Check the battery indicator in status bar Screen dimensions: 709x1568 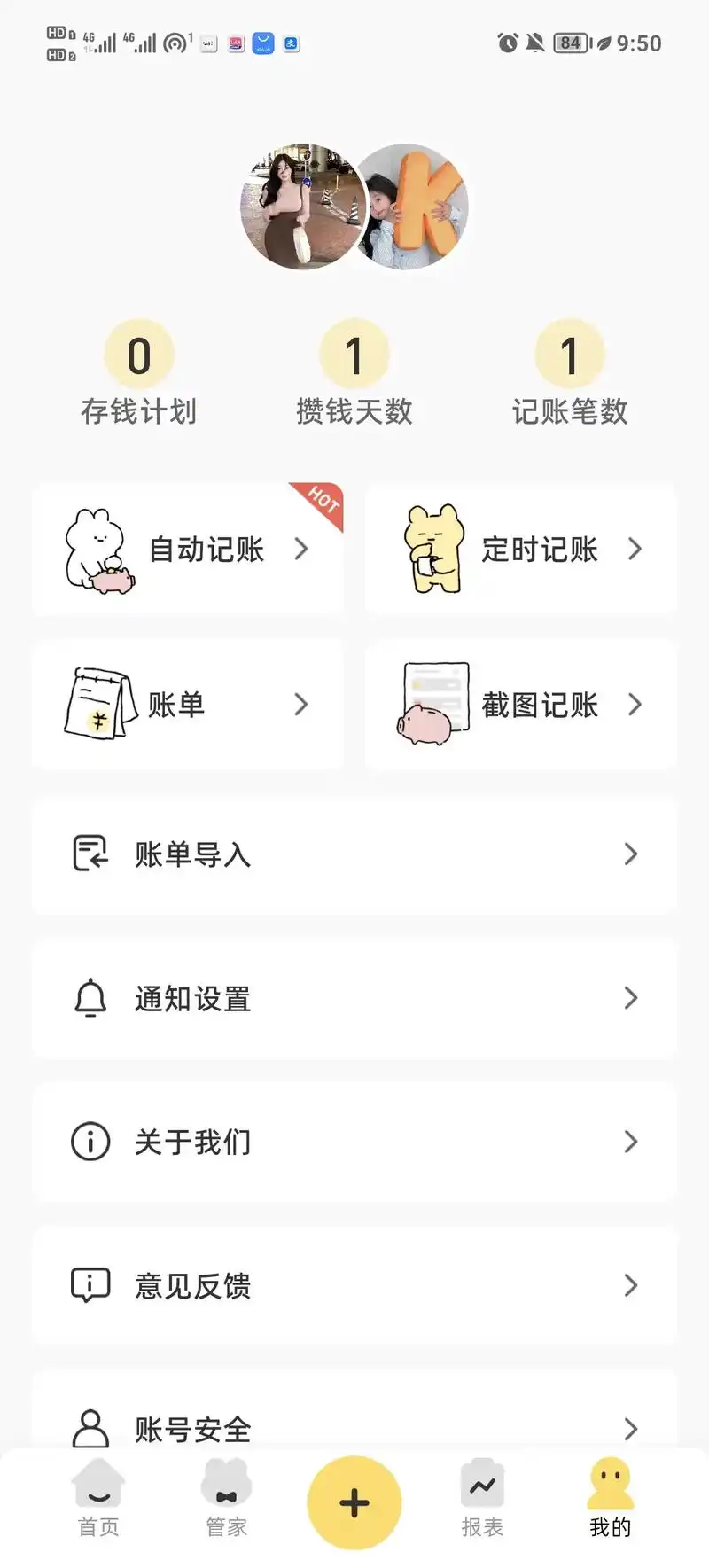(x=570, y=43)
